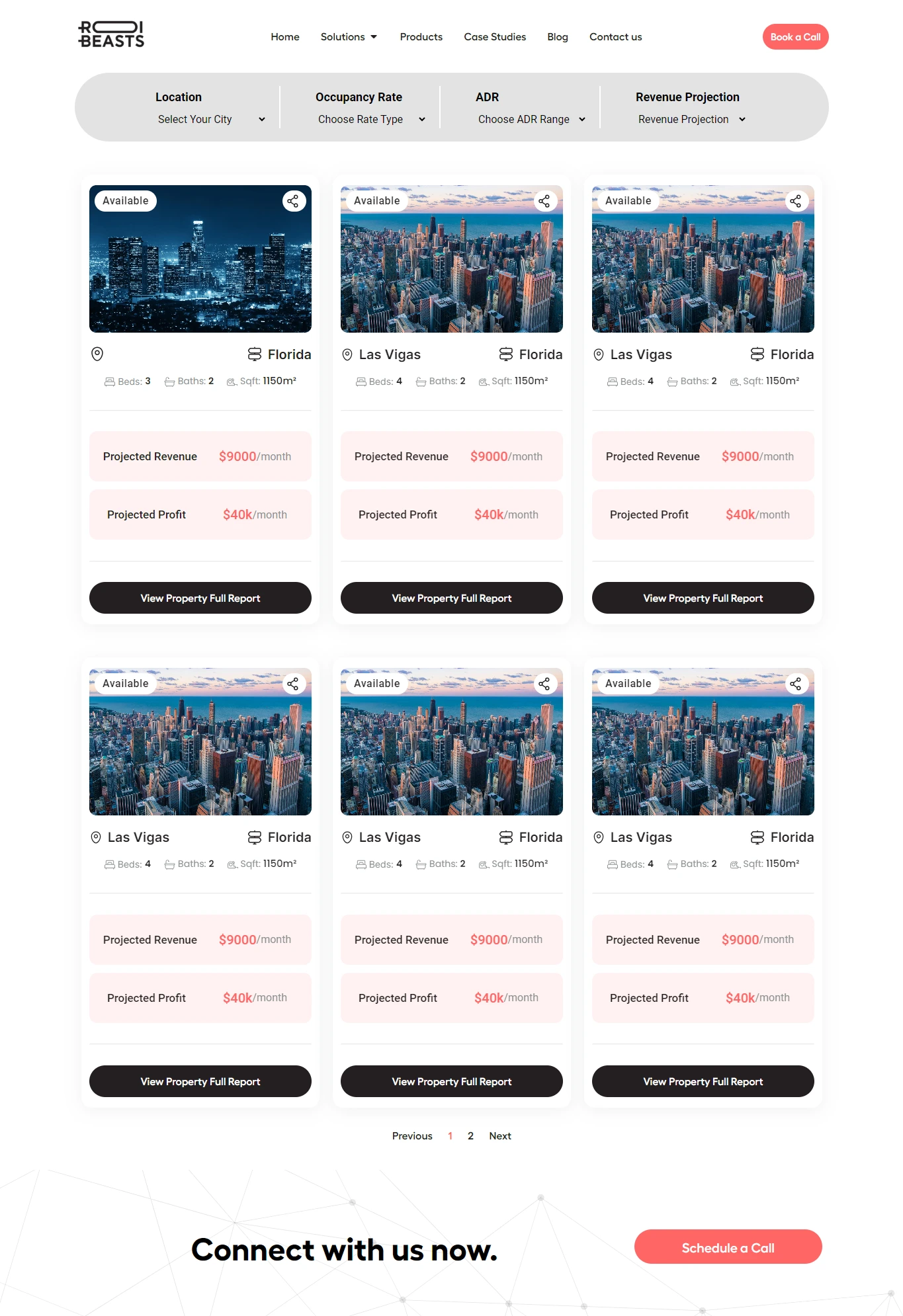The image size is (903, 1316).
Task: Open the Contact us page
Action: tap(615, 37)
